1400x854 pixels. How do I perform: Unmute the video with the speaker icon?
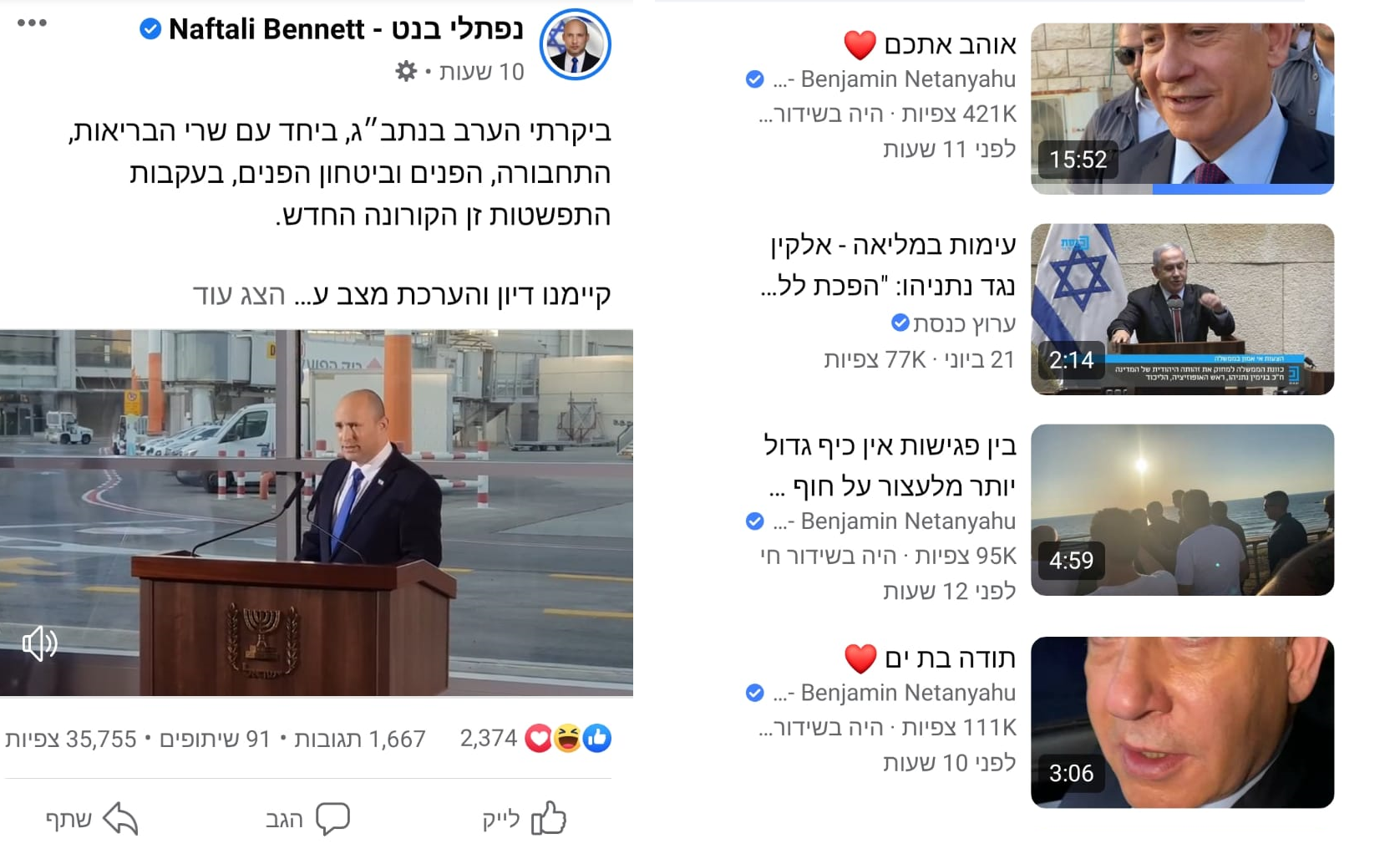pos(39,643)
